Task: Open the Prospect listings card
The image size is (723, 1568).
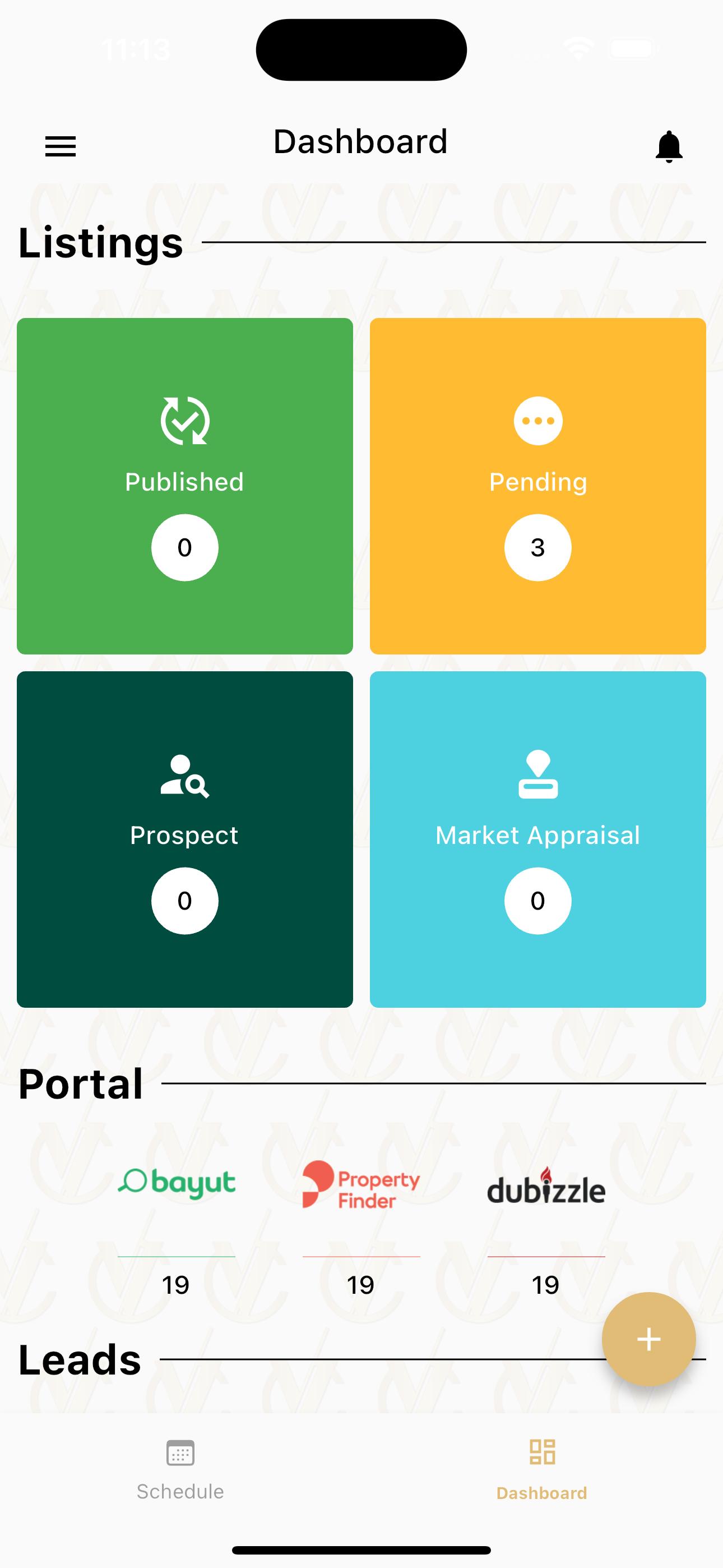Action: 185,840
